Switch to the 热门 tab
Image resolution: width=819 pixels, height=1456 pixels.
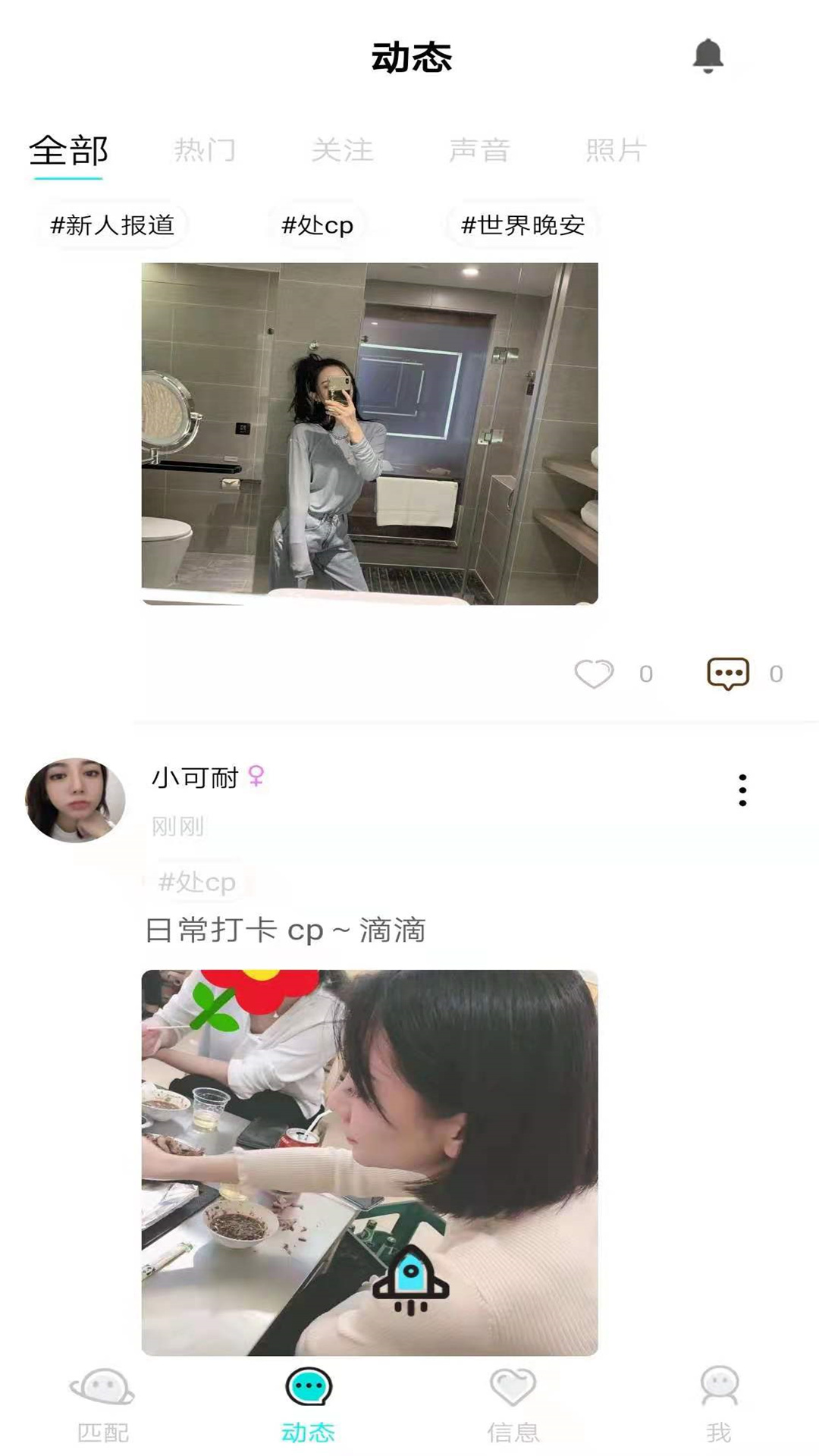tap(206, 150)
